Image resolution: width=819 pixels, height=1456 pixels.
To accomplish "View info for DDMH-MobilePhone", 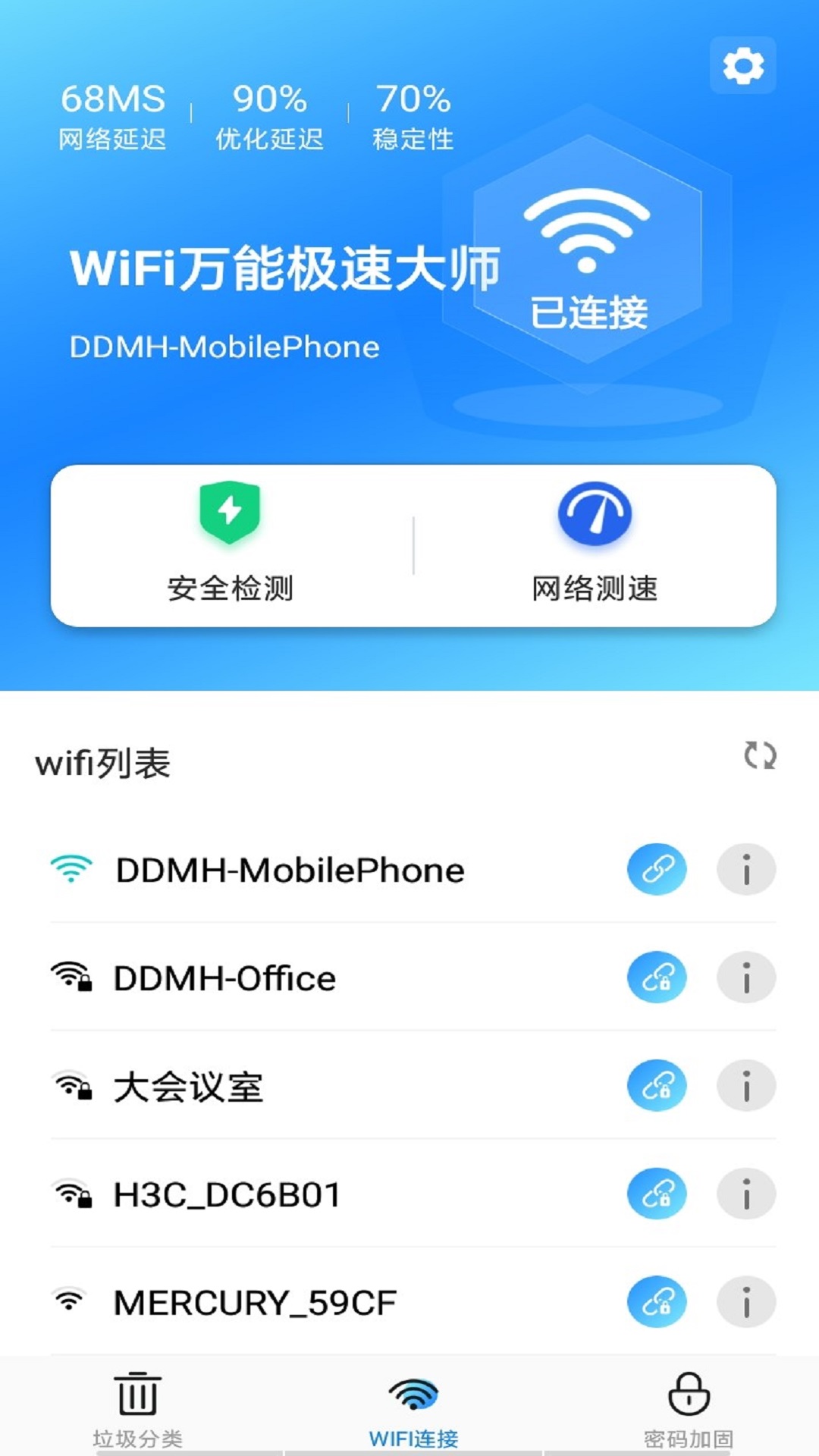I will click(746, 869).
